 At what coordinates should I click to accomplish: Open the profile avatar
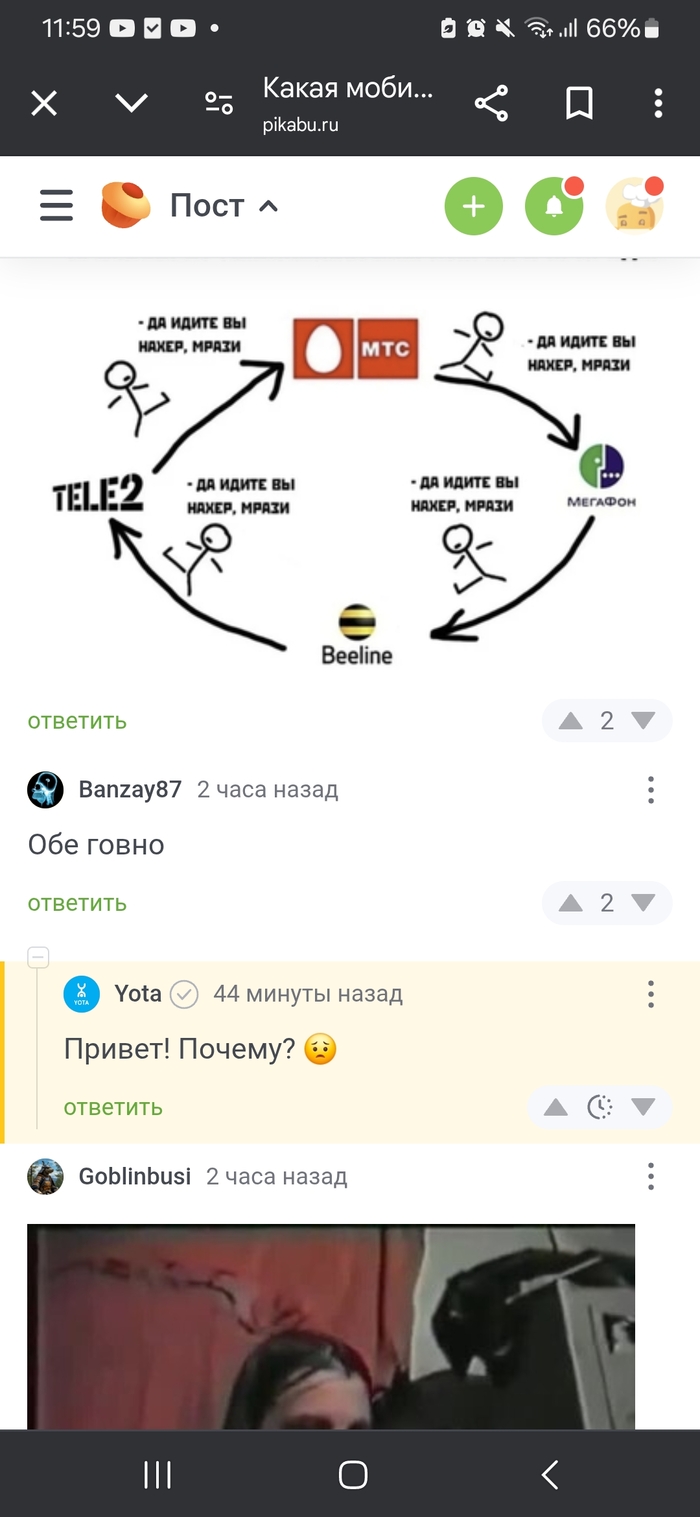pos(634,207)
